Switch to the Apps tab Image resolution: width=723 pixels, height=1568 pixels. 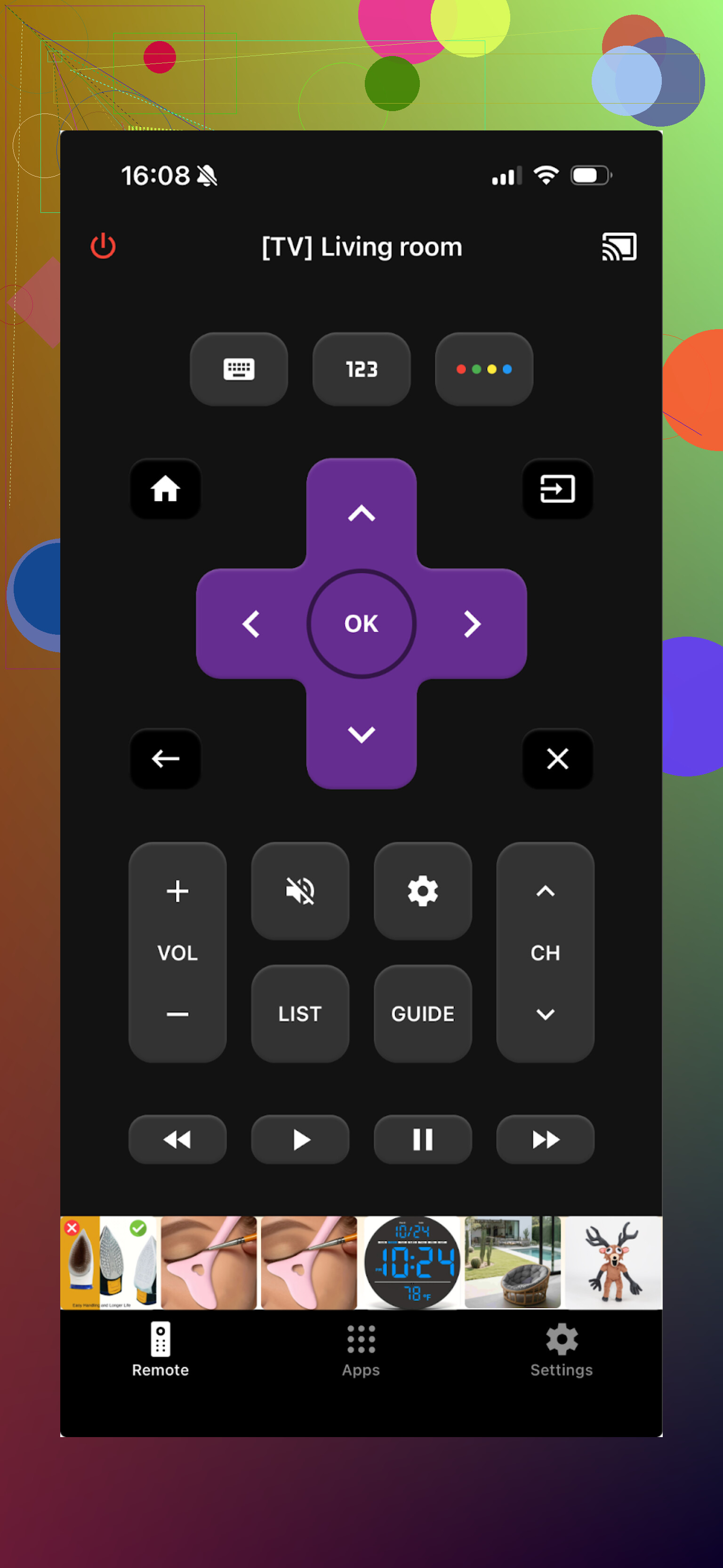[x=361, y=1350]
